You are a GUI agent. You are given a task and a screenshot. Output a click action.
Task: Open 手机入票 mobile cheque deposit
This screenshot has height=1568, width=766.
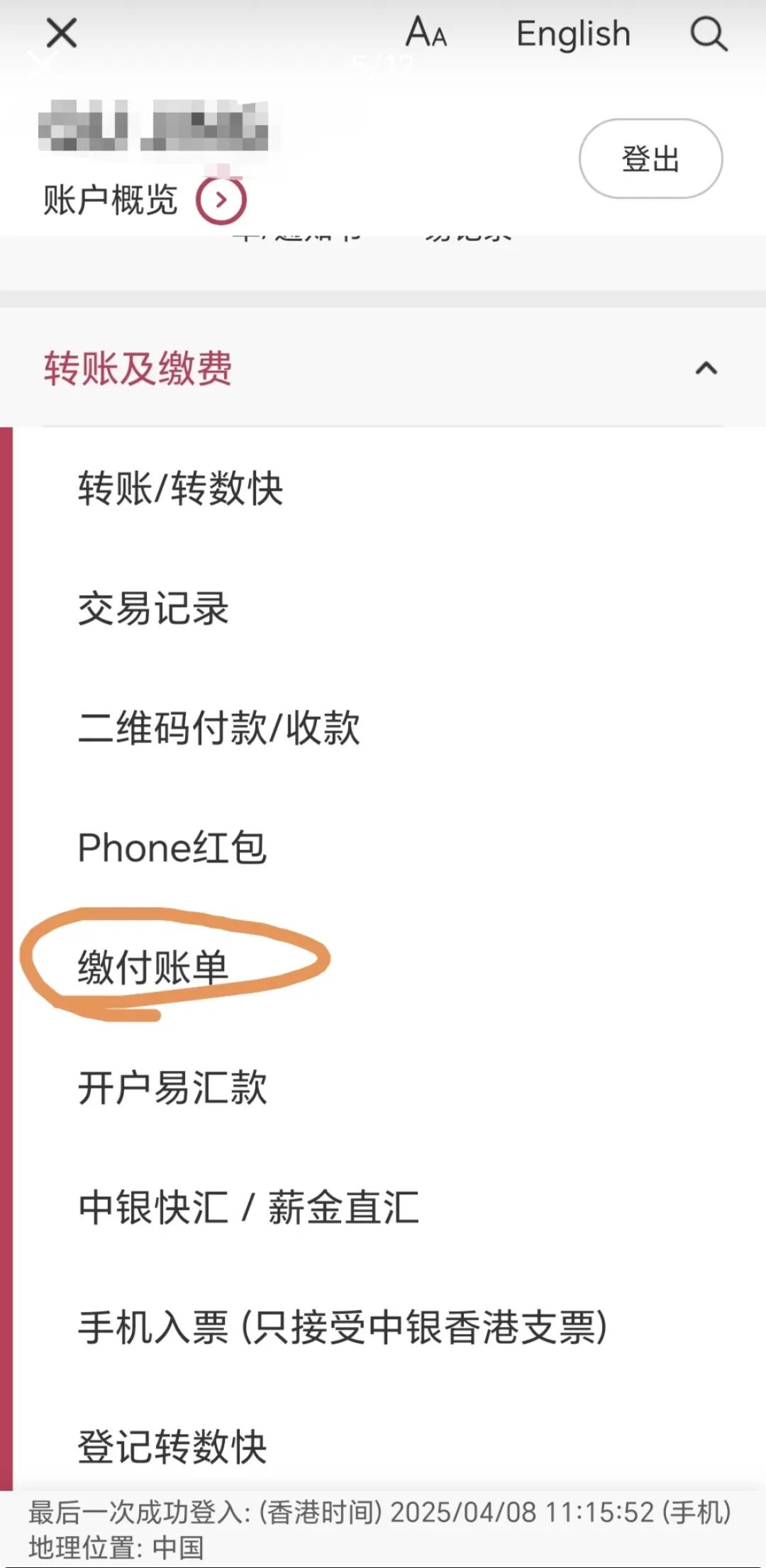pos(343,1327)
